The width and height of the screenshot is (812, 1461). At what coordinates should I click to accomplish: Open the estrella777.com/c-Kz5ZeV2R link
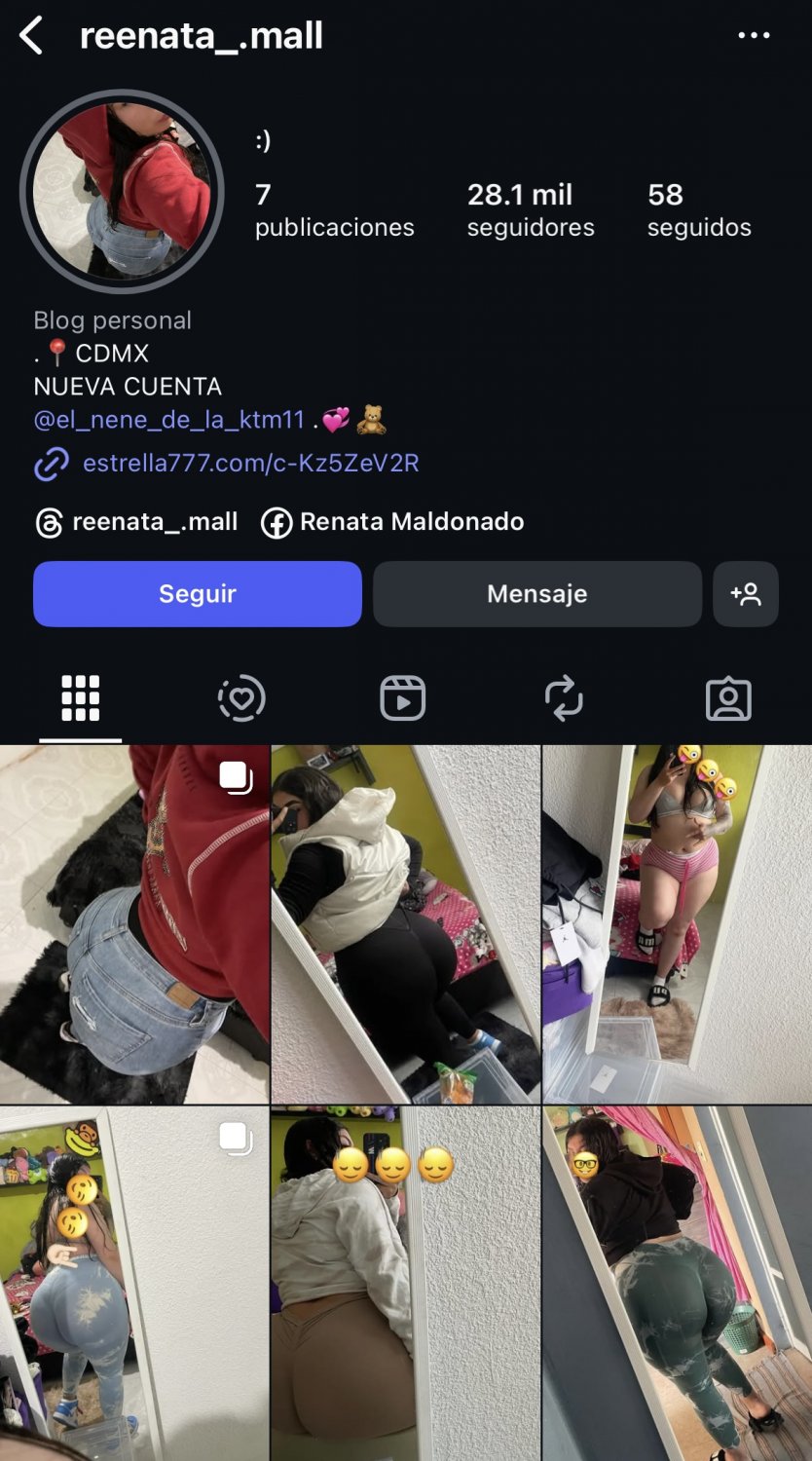250,464
